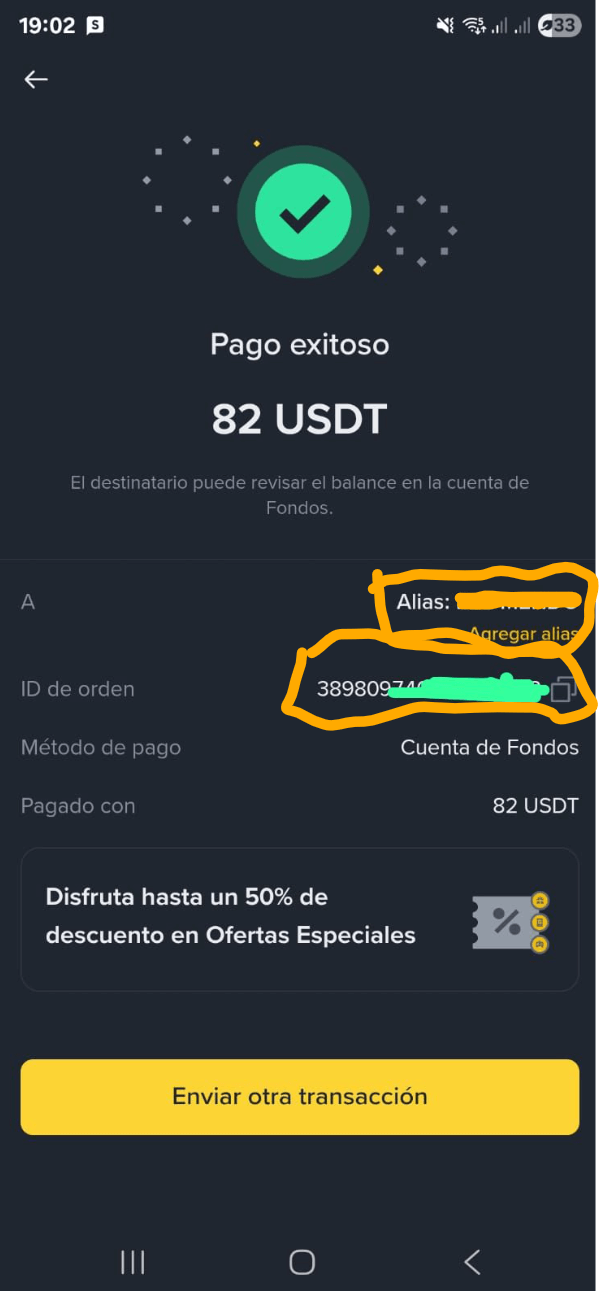Go to the system home screen
The width and height of the screenshot is (600, 1291).
click(x=302, y=1262)
